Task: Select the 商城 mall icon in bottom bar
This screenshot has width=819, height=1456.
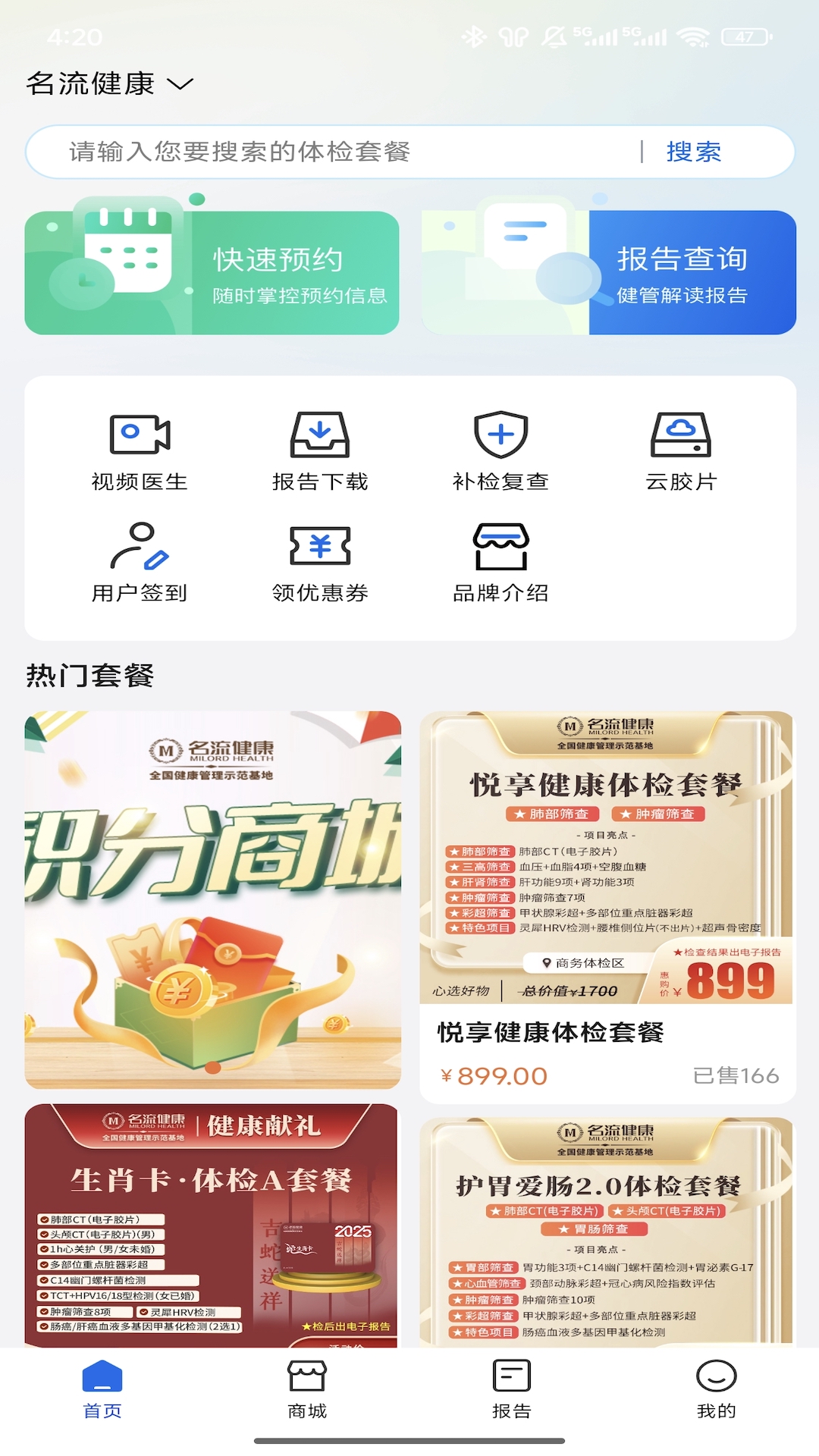Action: [x=306, y=1388]
